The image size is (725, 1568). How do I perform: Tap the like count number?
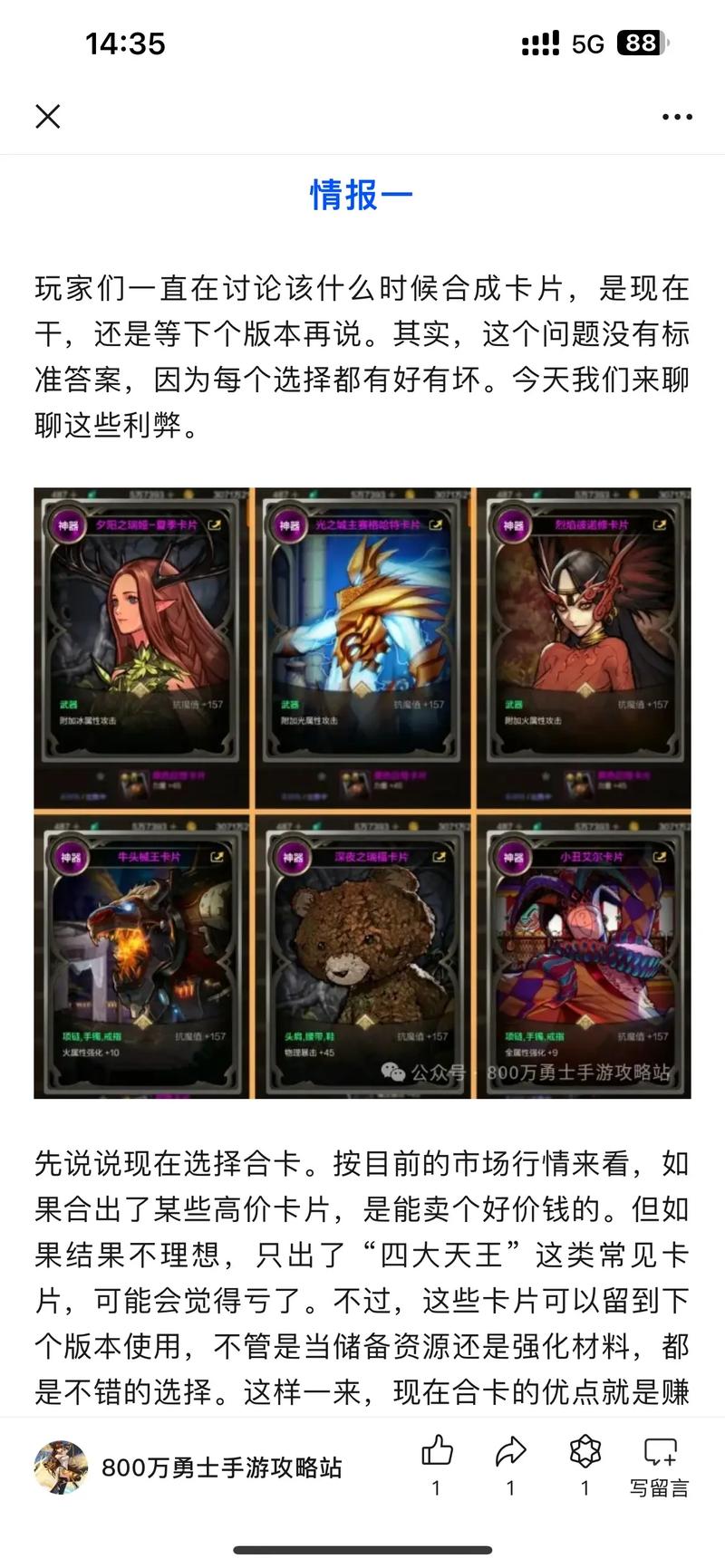click(438, 1486)
